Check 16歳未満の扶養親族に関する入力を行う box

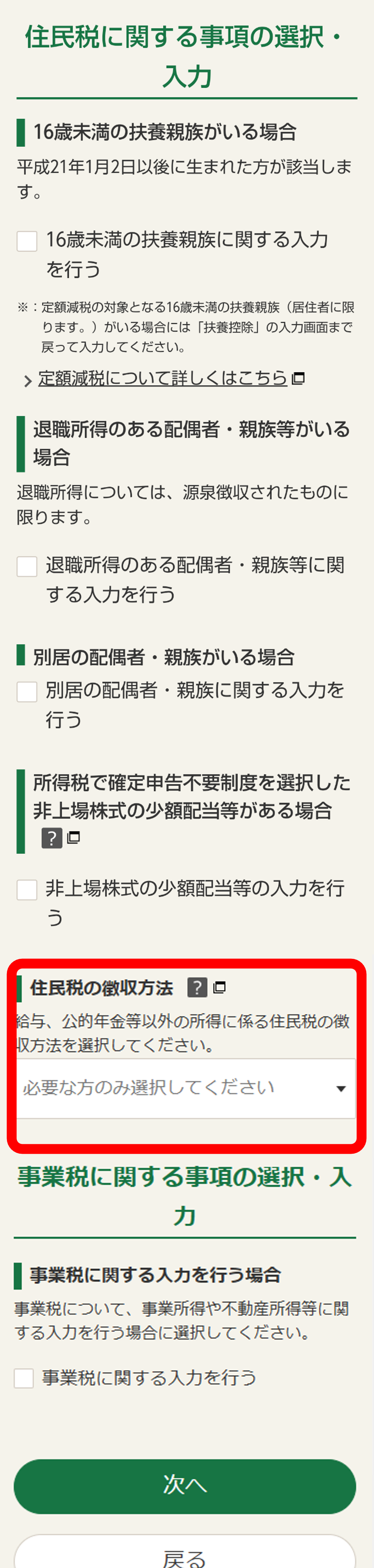point(27,241)
